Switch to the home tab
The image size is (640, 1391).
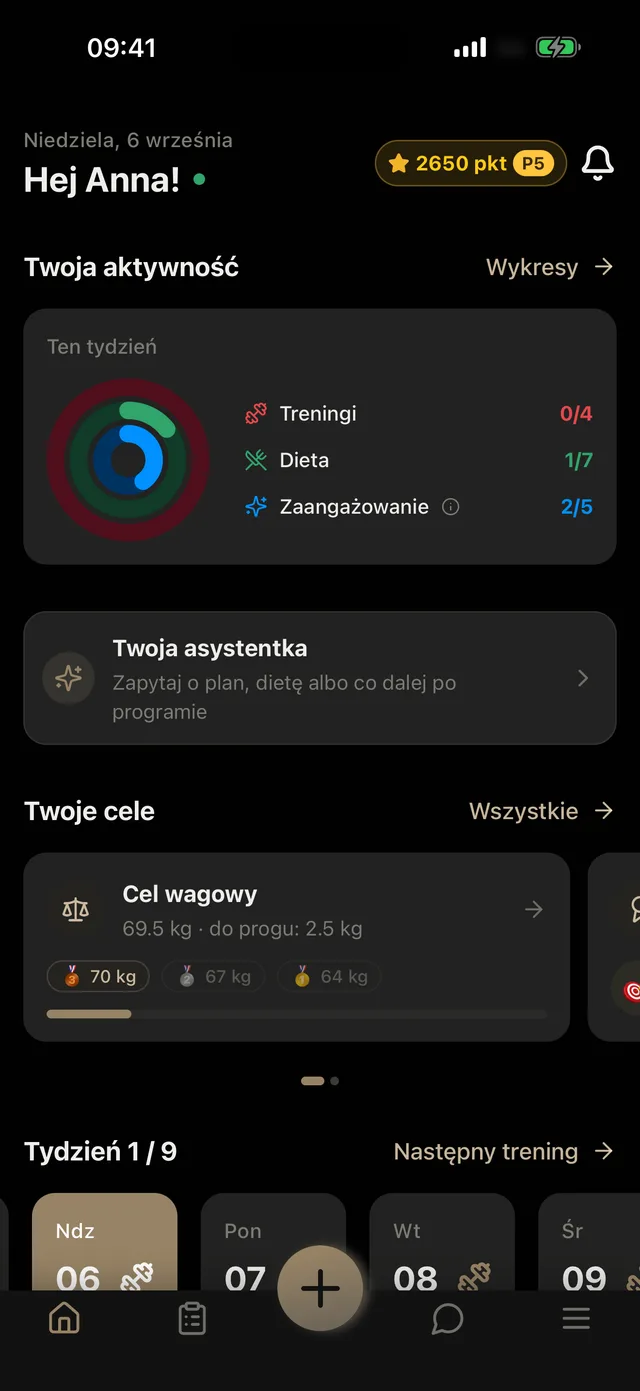point(64,1319)
